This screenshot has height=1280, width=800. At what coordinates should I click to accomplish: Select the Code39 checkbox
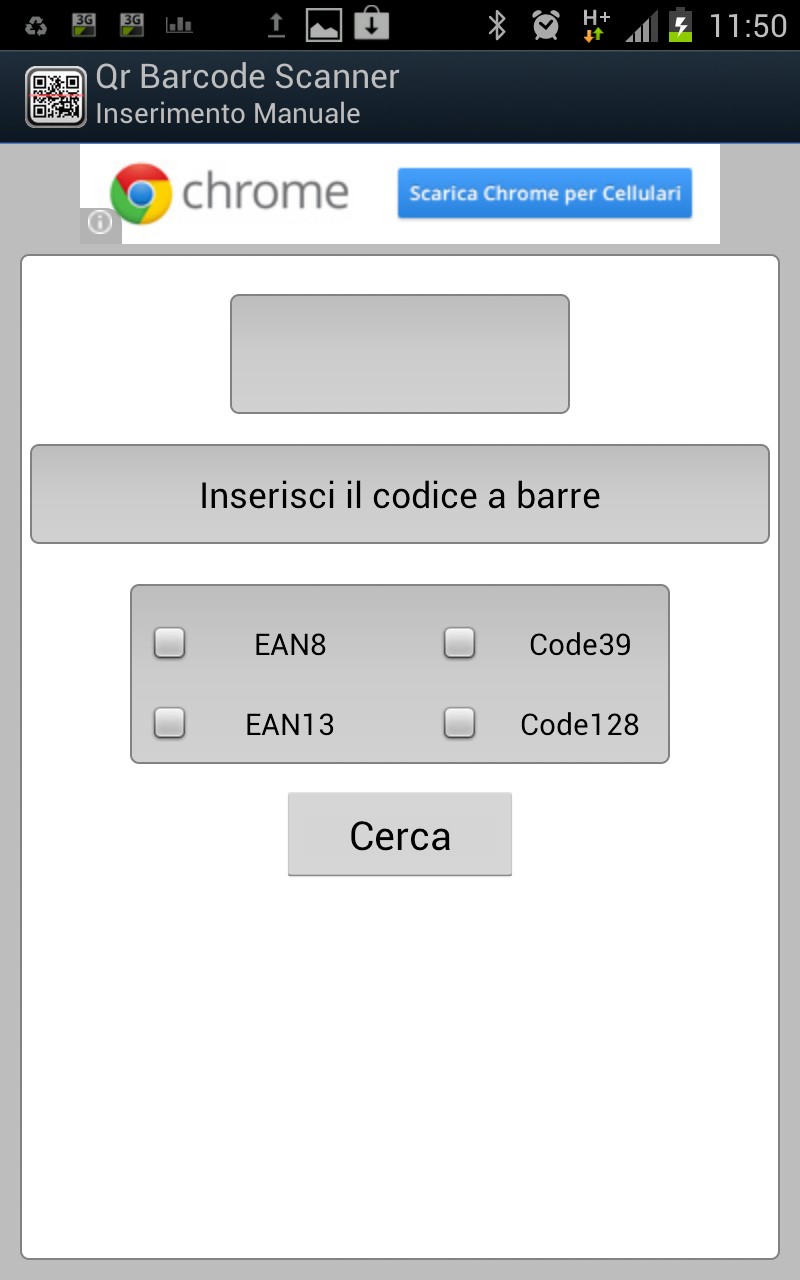click(460, 642)
